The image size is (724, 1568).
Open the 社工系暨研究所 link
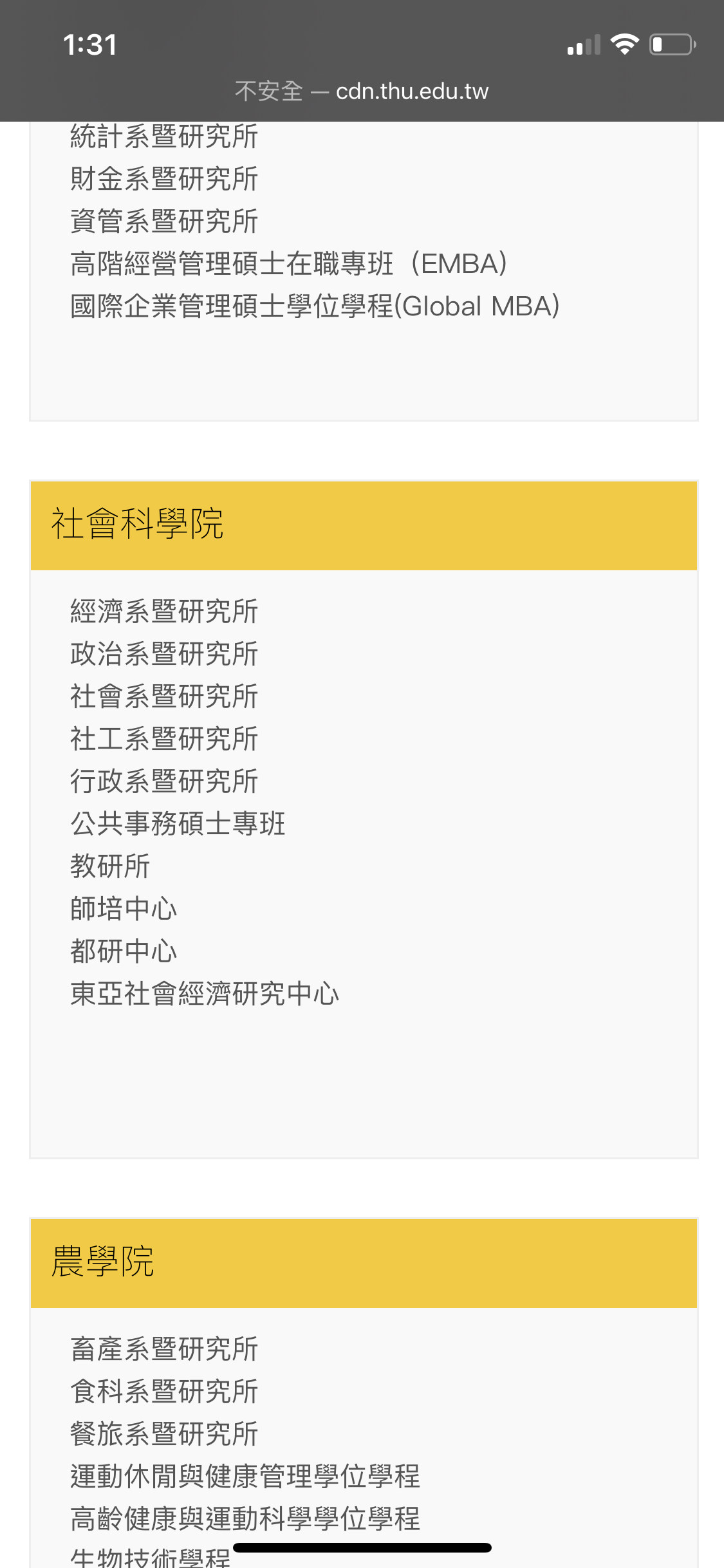[x=164, y=739]
